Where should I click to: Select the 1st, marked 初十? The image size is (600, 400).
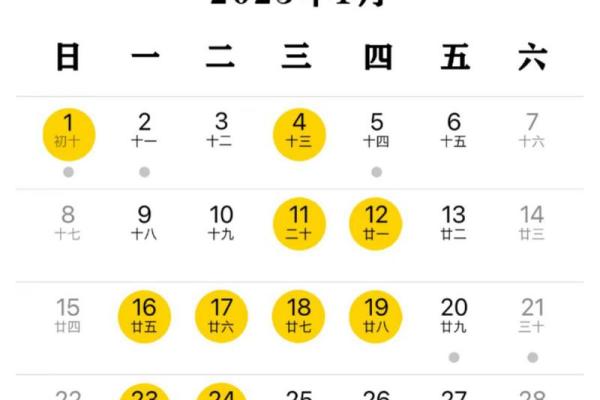pos(68,133)
